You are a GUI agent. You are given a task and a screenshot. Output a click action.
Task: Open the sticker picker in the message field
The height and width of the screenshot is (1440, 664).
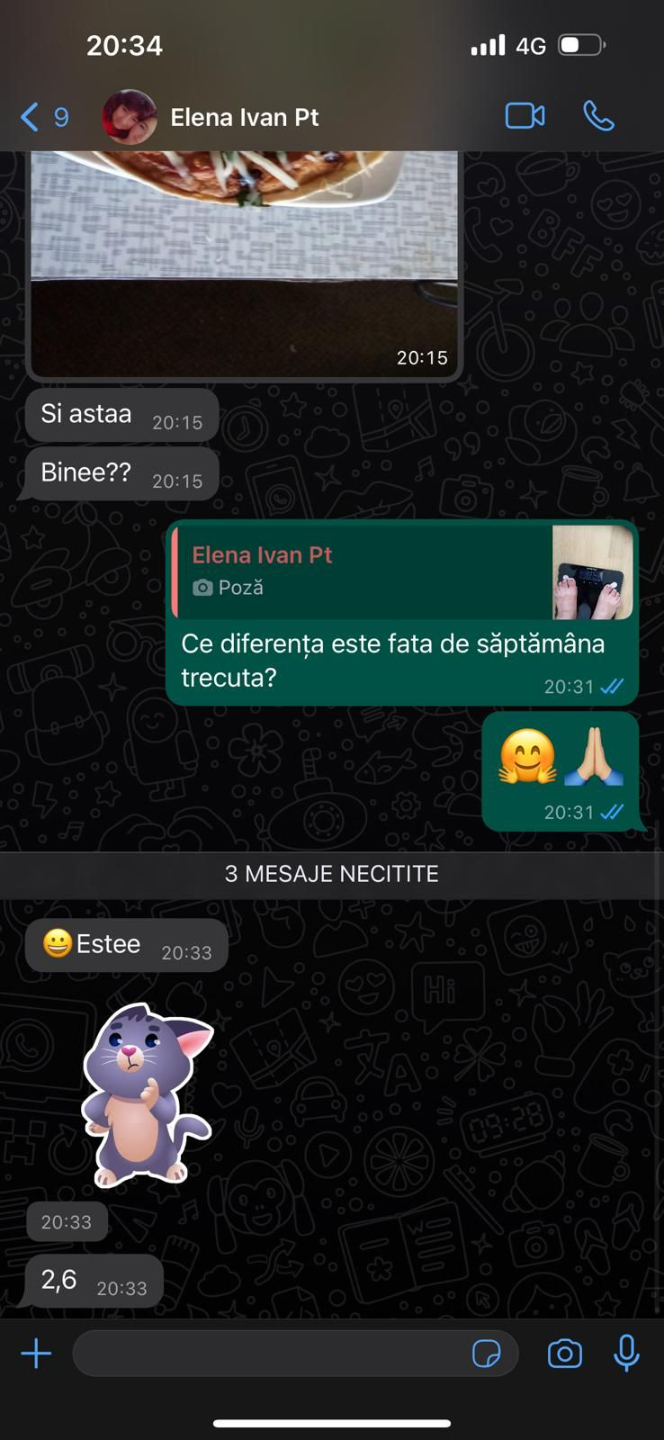[486, 1354]
